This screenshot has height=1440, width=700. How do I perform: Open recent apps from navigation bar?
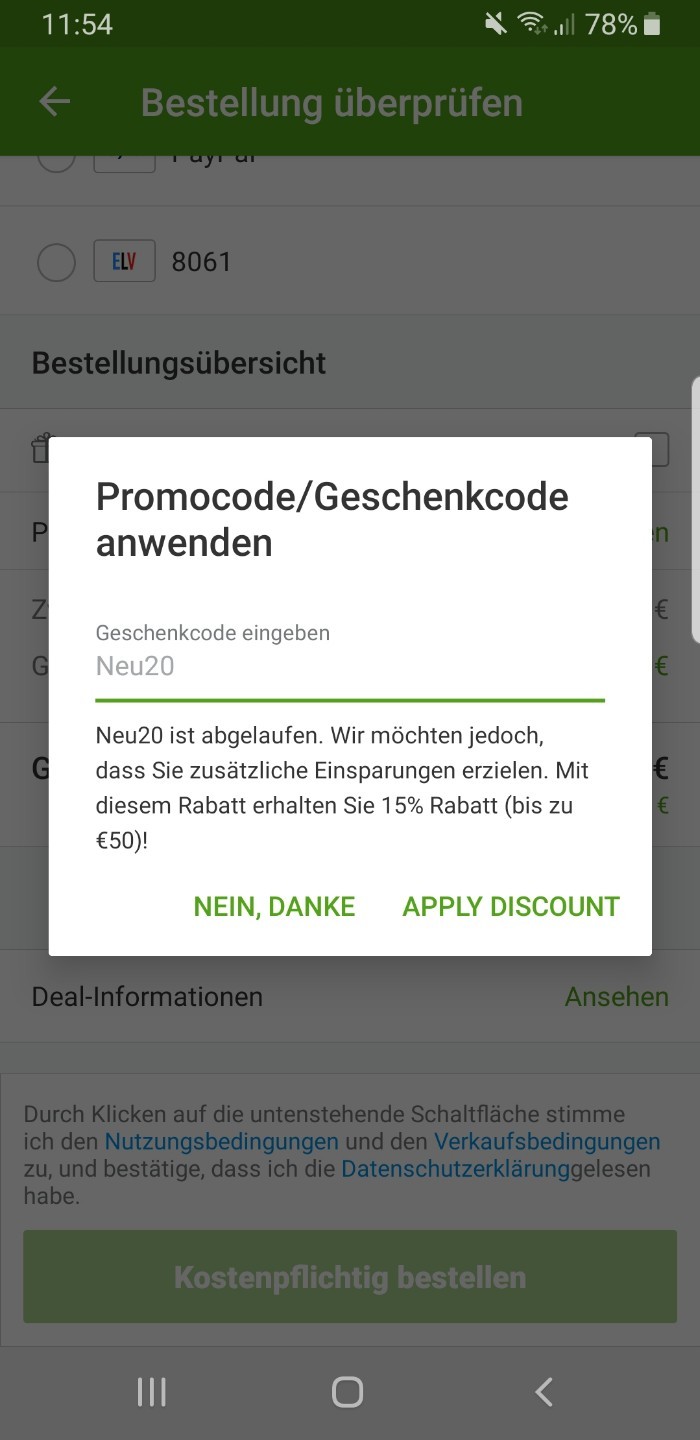(152, 1392)
